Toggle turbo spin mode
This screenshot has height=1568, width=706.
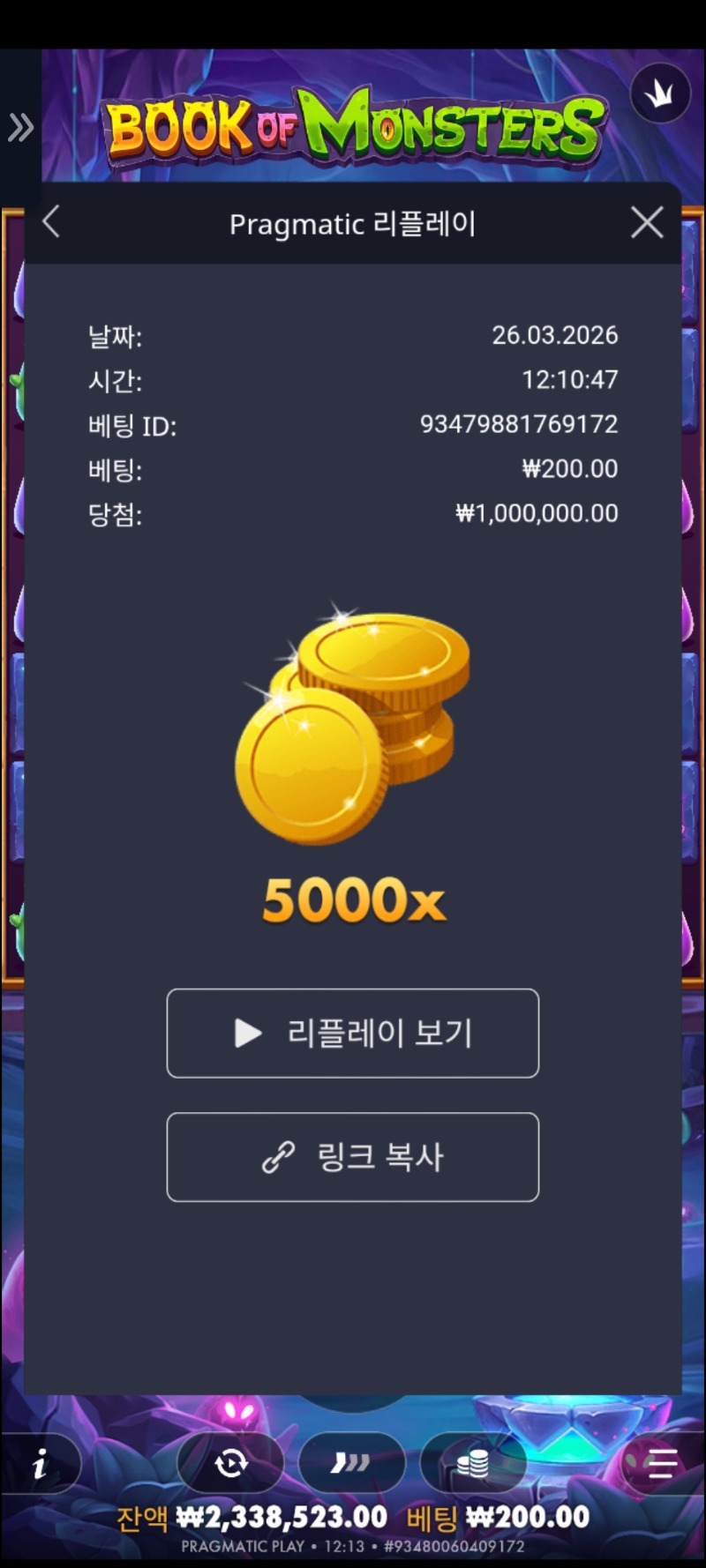(x=351, y=1464)
